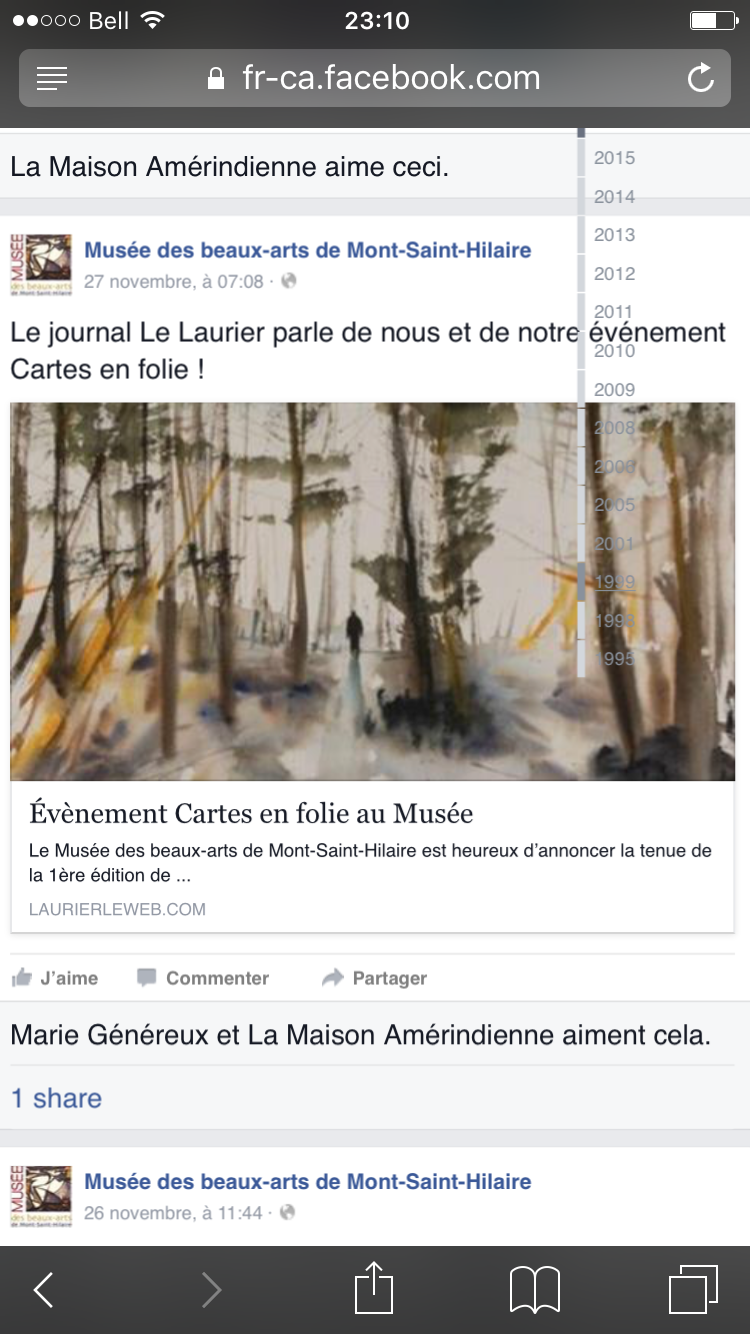Select 2012 in the year timeline
The height and width of the screenshot is (1334, 750).
pos(614,274)
